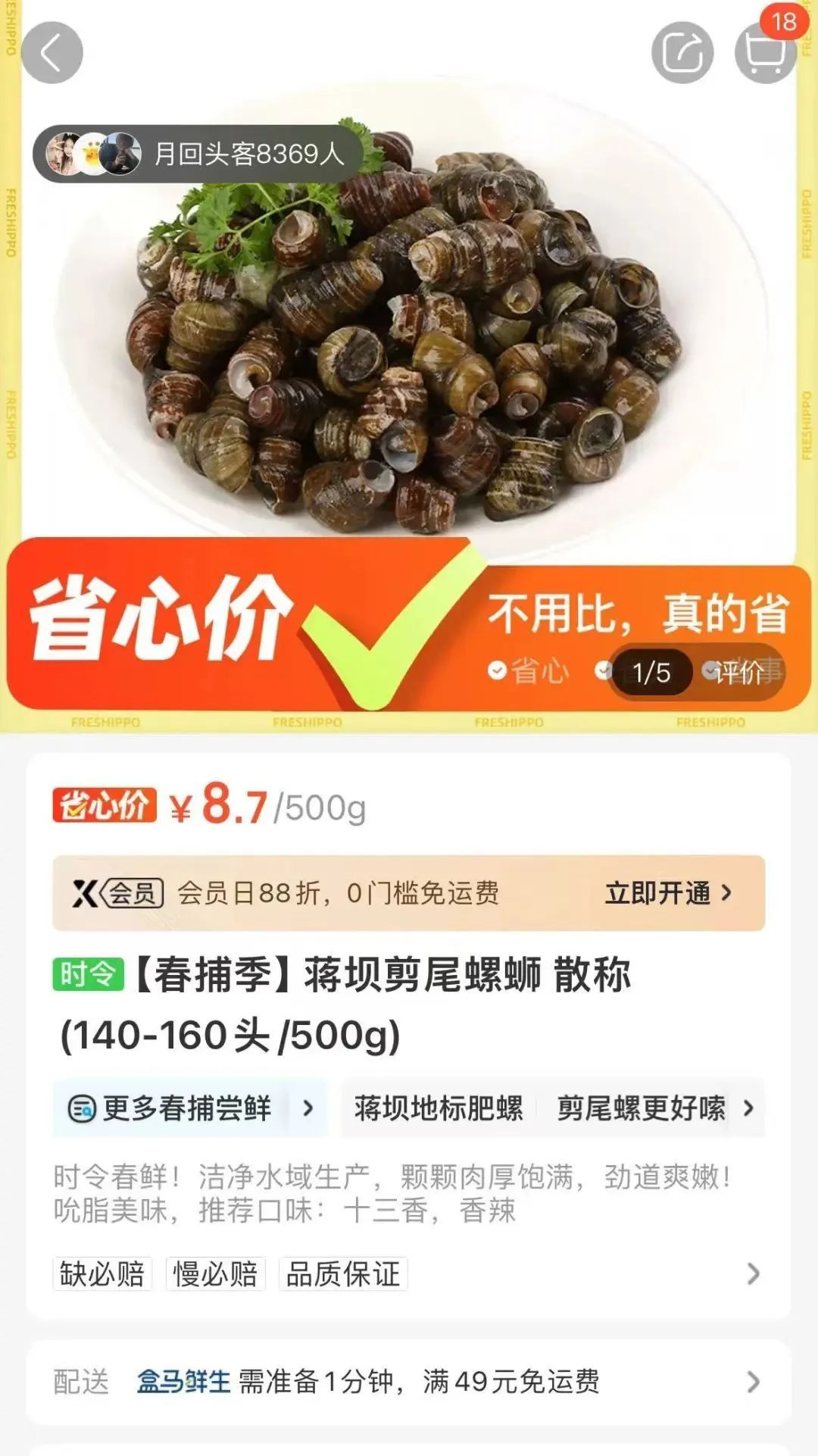View the 月回头客8369人 repeat buyers badge
The image size is (818, 1456).
(198, 154)
